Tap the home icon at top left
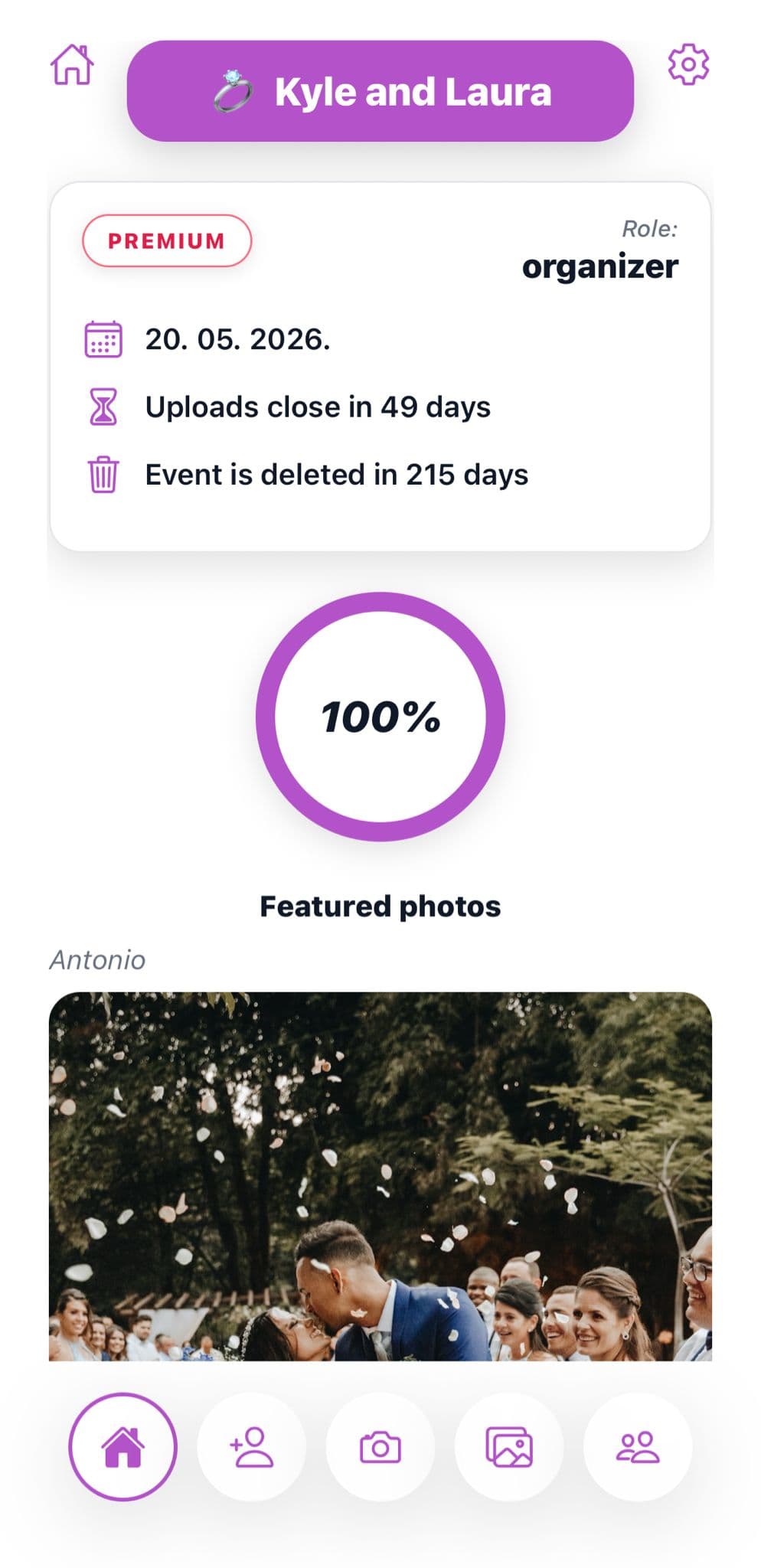The height and width of the screenshot is (1568, 761). coord(73,67)
